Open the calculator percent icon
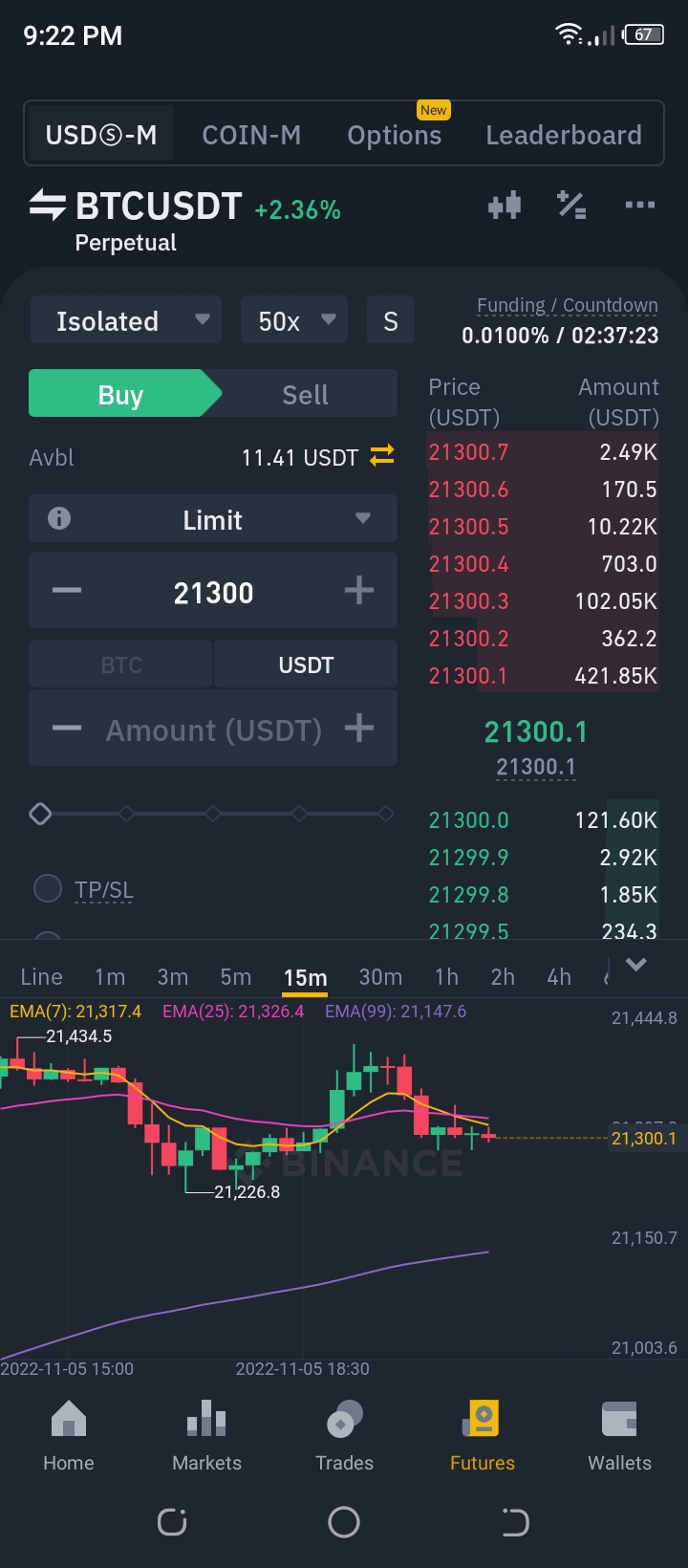The image size is (688, 1568). click(x=571, y=205)
